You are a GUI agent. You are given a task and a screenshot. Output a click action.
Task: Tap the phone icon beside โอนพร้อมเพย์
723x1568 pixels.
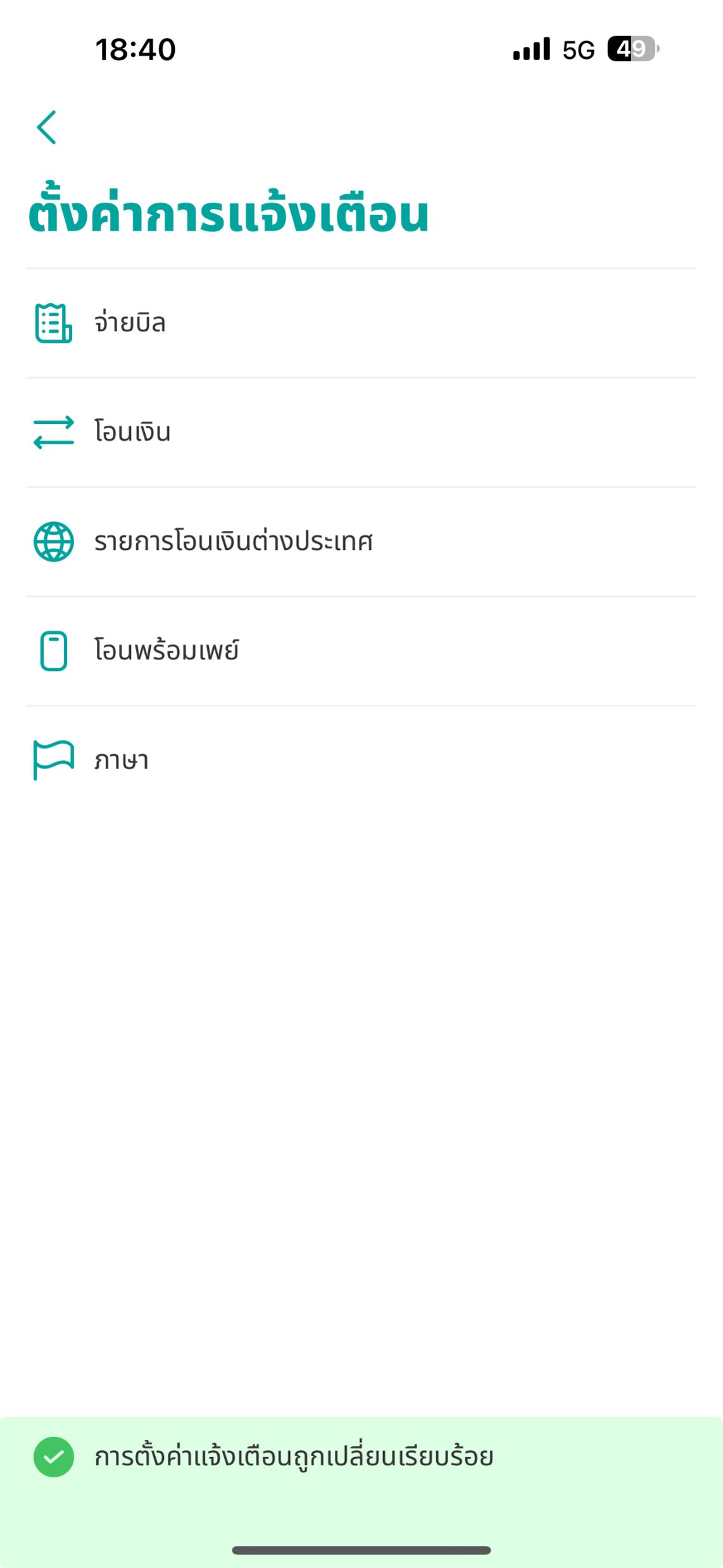(53, 650)
